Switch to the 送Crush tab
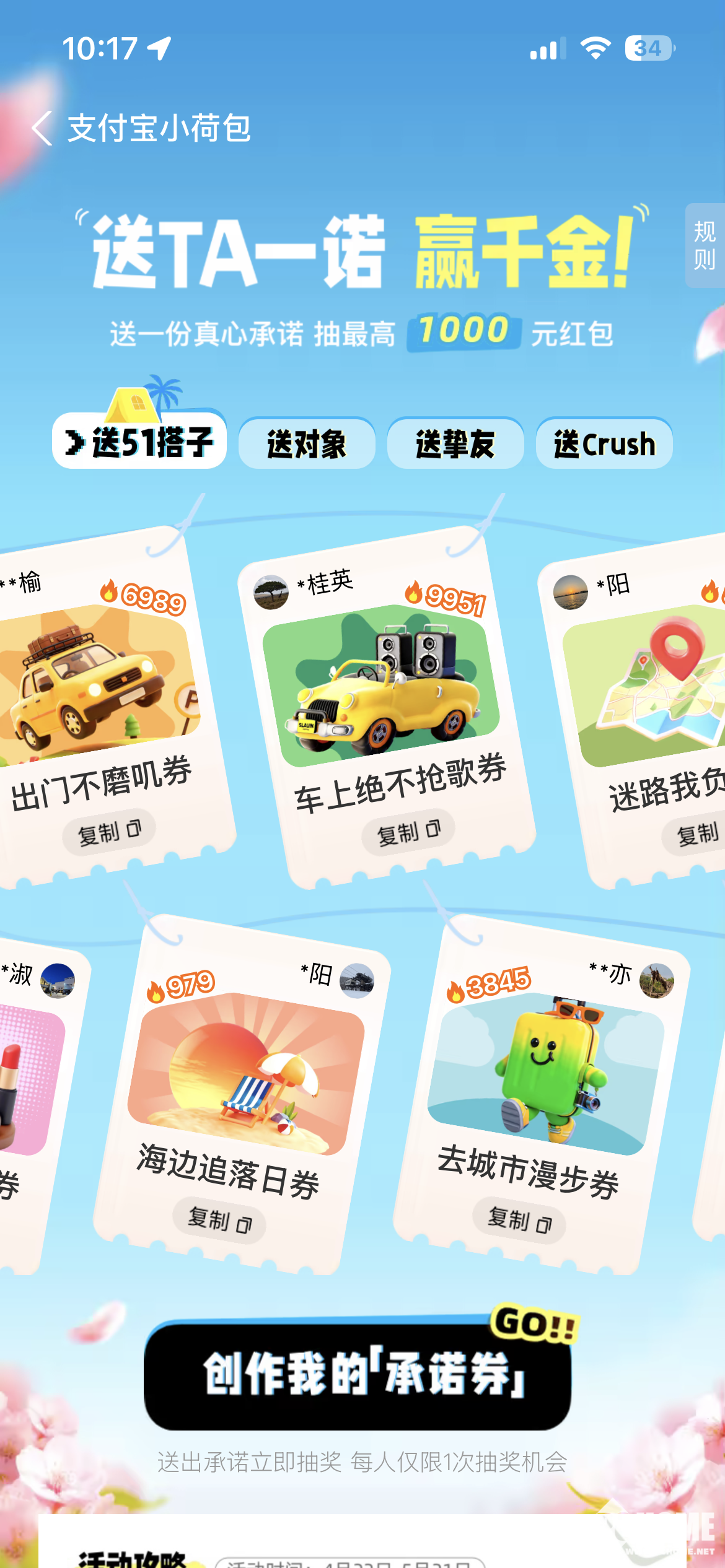Screen dimensions: 725x1568 point(604,444)
